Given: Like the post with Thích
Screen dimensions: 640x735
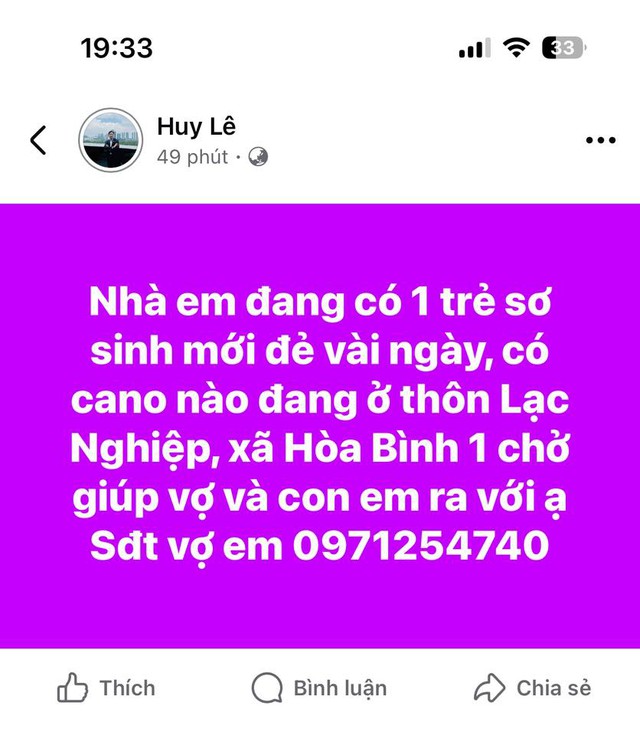Looking at the screenshot, I should pos(106,688).
